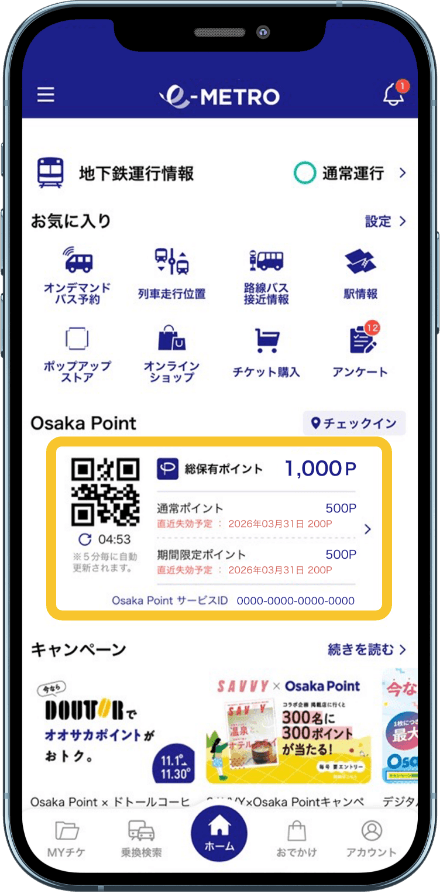
Task: Tap the チェックイン button
Action: point(354,423)
